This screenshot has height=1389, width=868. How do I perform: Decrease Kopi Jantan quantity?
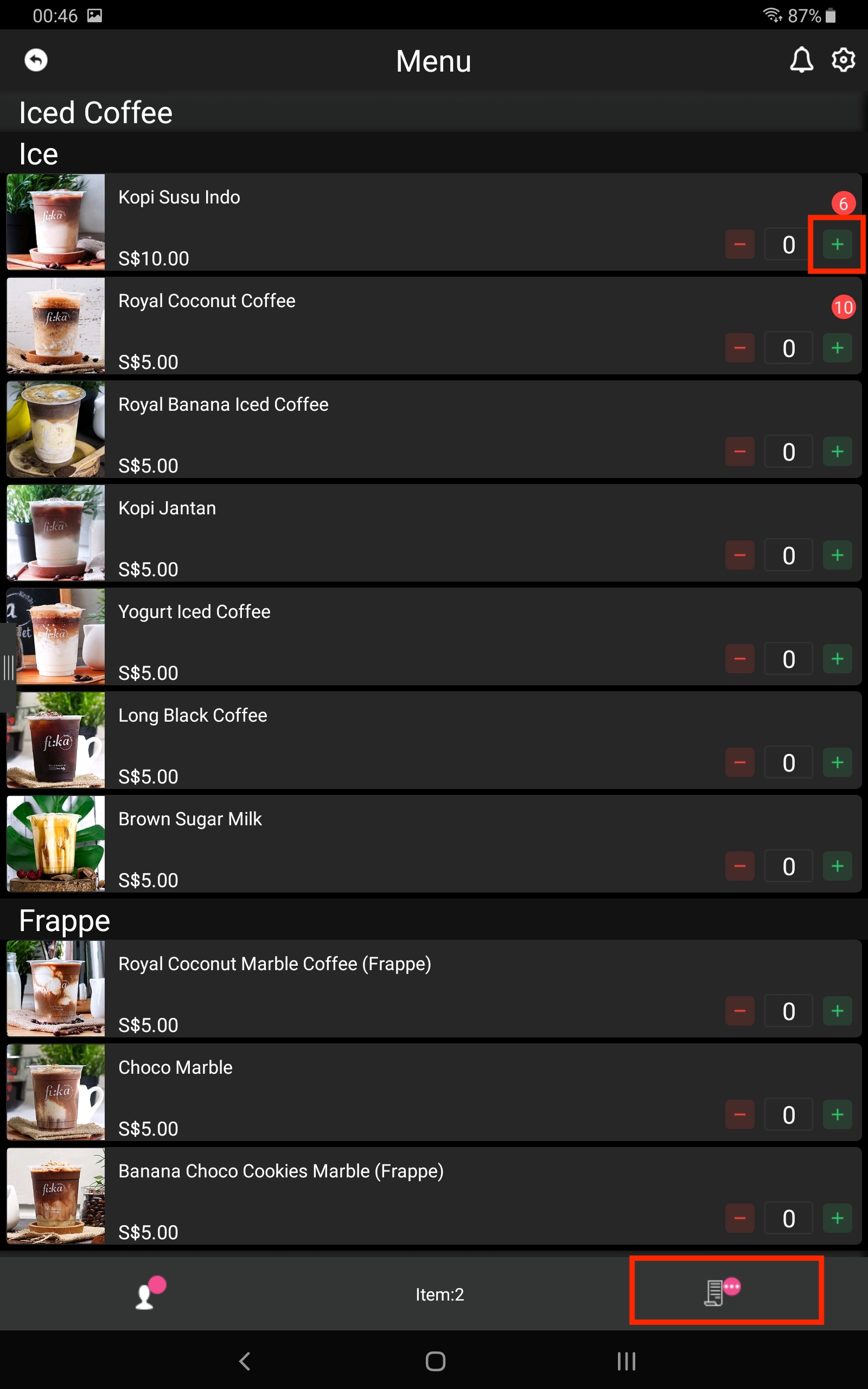(x=739, y=556)
